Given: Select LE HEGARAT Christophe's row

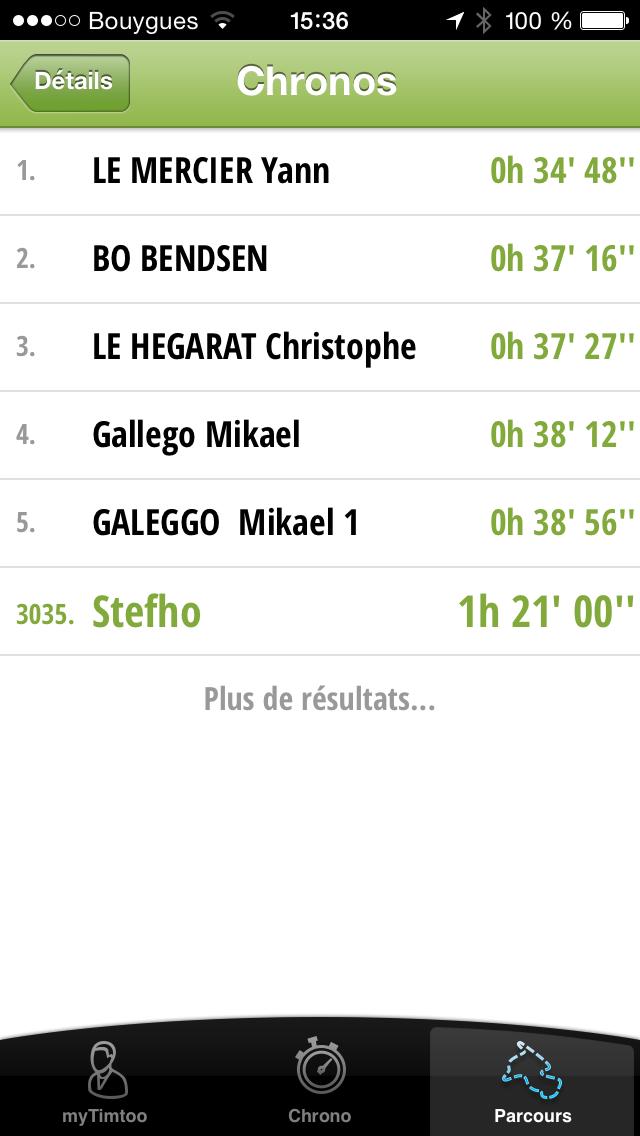Looking at the screenshot, I should [x=320, y=347].
